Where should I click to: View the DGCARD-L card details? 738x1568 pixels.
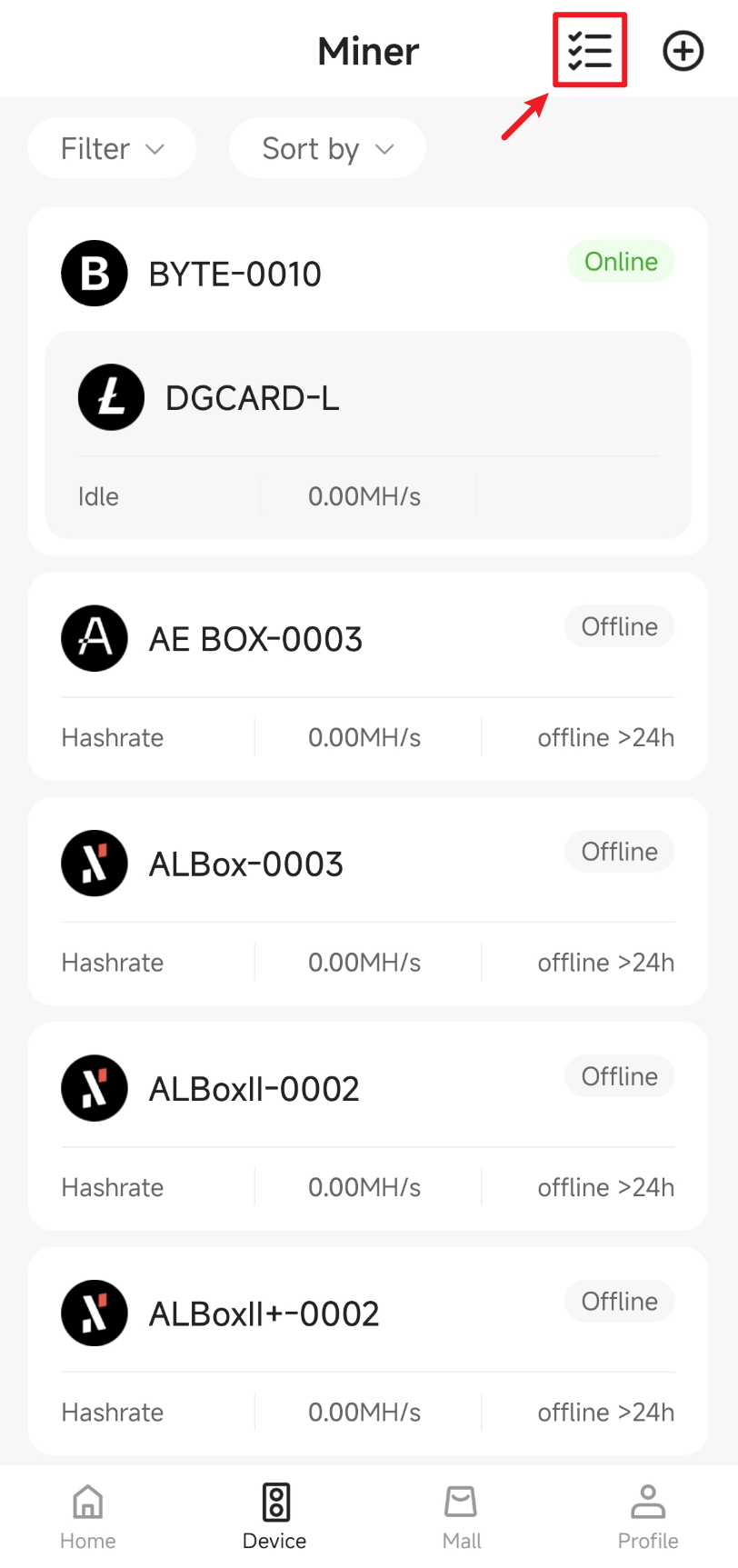(368, 435)
